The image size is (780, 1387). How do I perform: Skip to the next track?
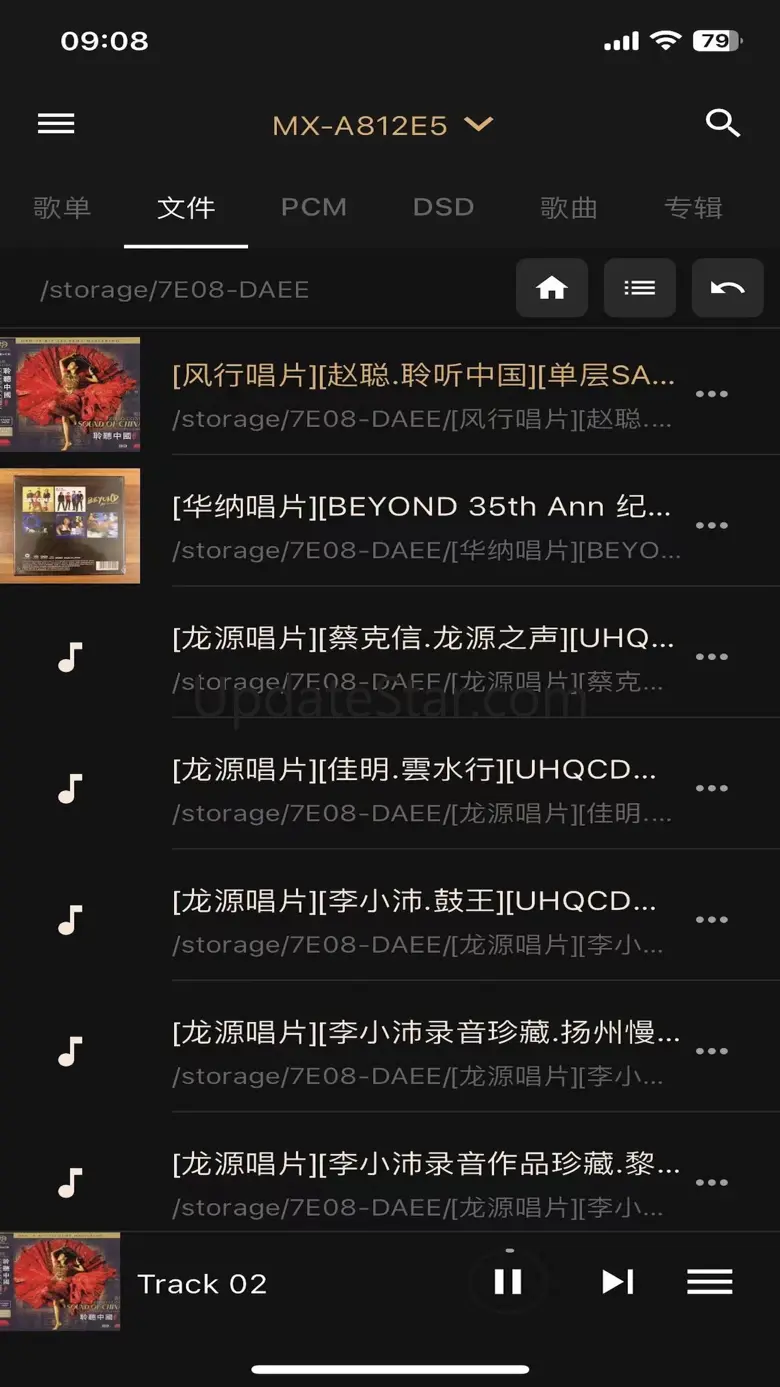pos(617,1282)
